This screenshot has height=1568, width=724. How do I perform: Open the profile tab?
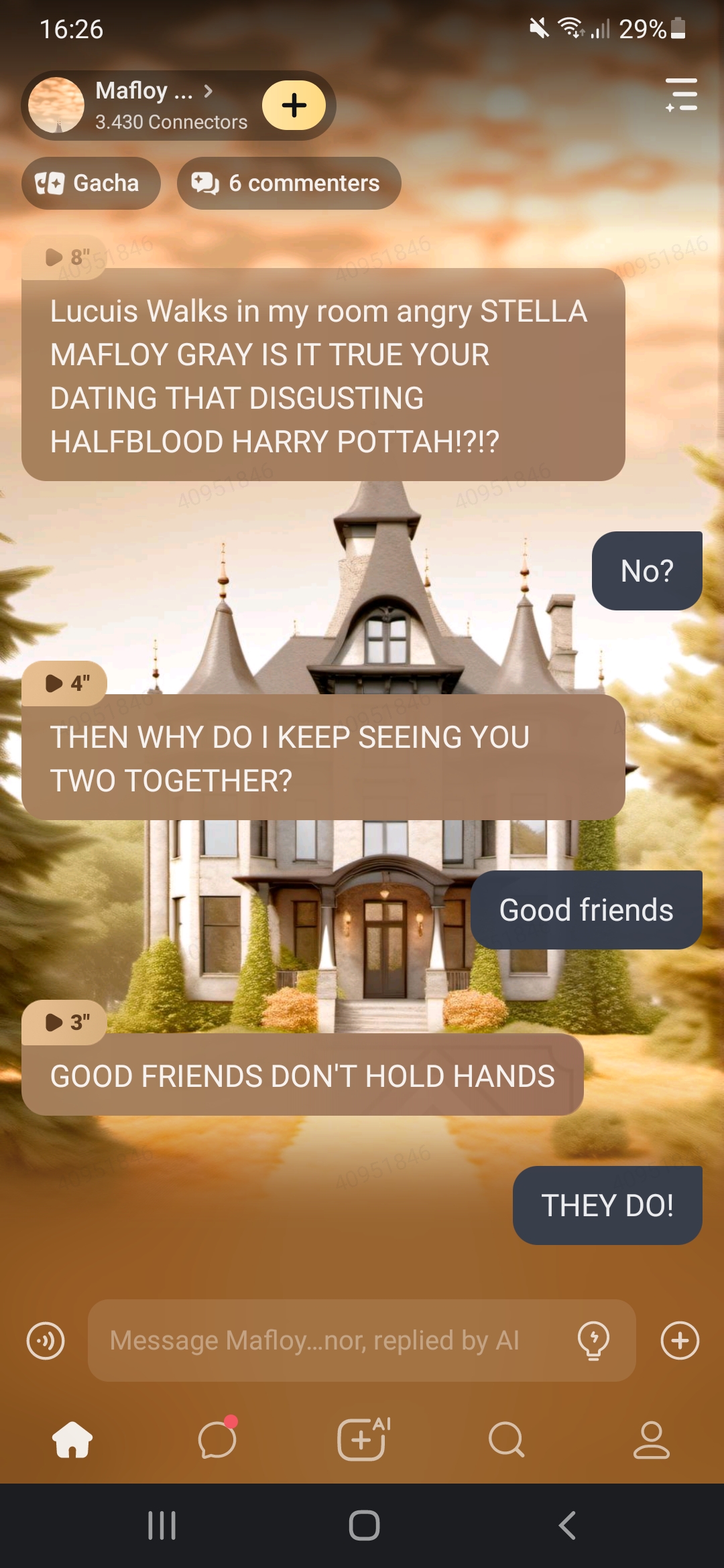pyautogui.click(x=651, y=1439)
